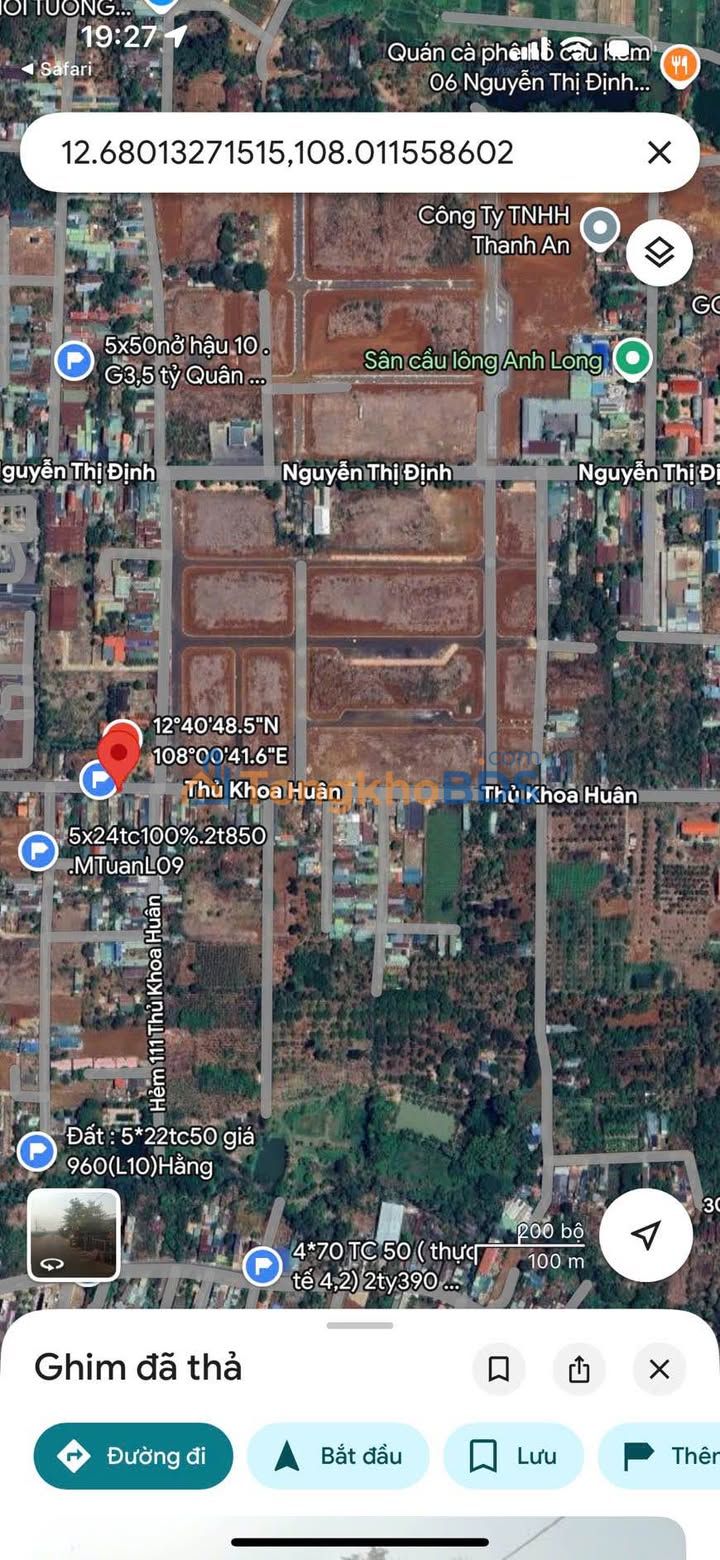The height and width of the screenshot is (1560, 720).
Task: Start navigation with Bắt đầu
Action: click(x=338, y=1456)
